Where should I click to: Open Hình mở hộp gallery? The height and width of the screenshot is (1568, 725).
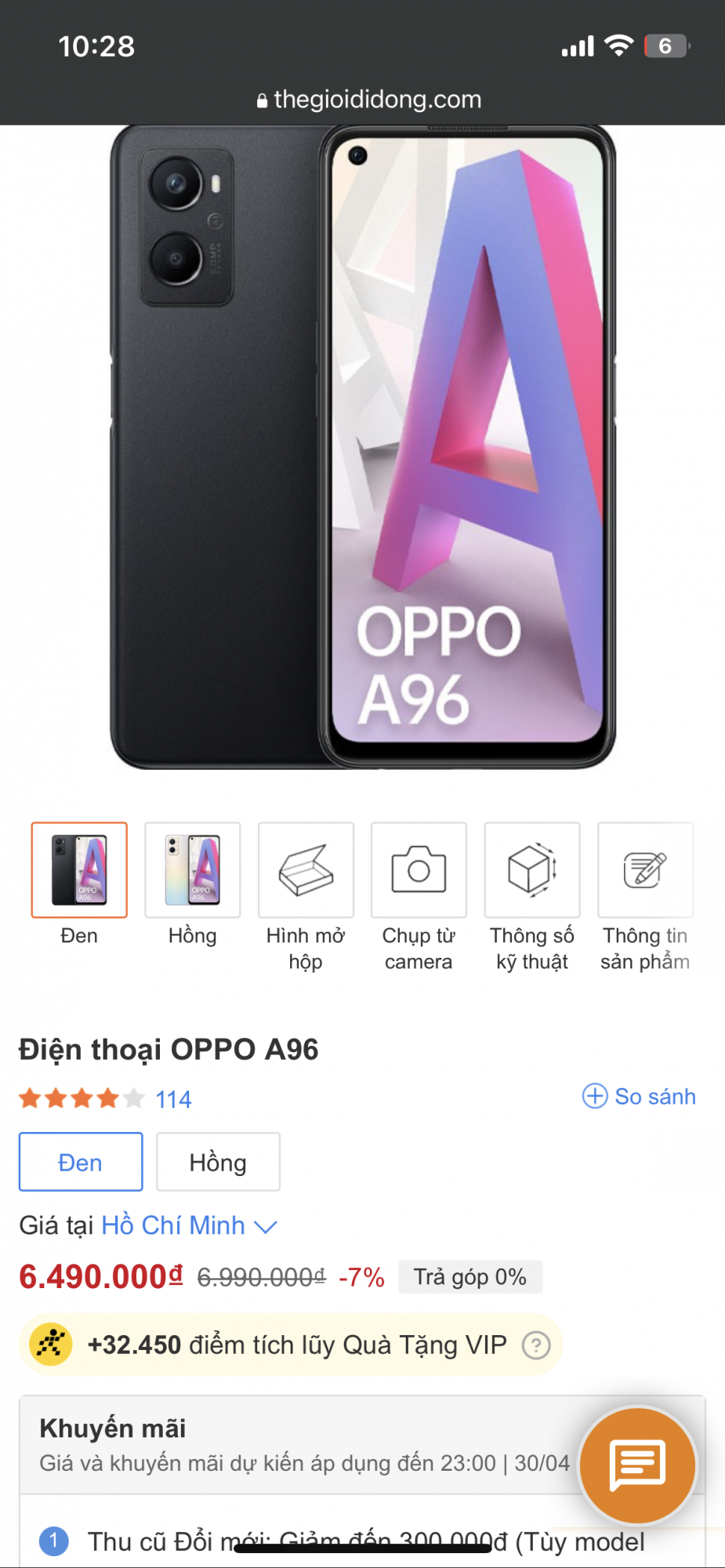(x=306, y=869)
